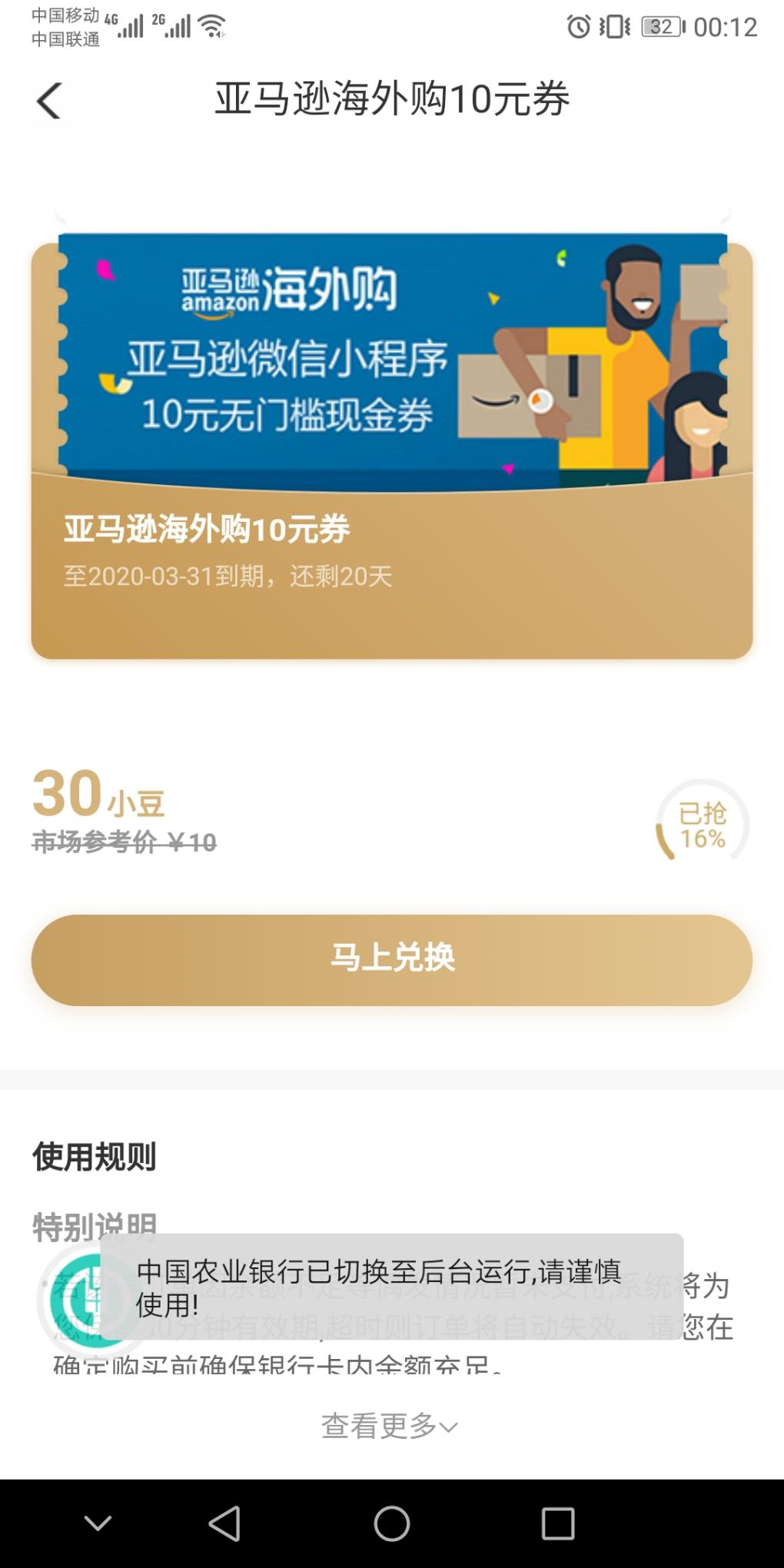Go to home with the system home button
The height and width of the screenshot is (1568, 784).
coord(392,1523)
